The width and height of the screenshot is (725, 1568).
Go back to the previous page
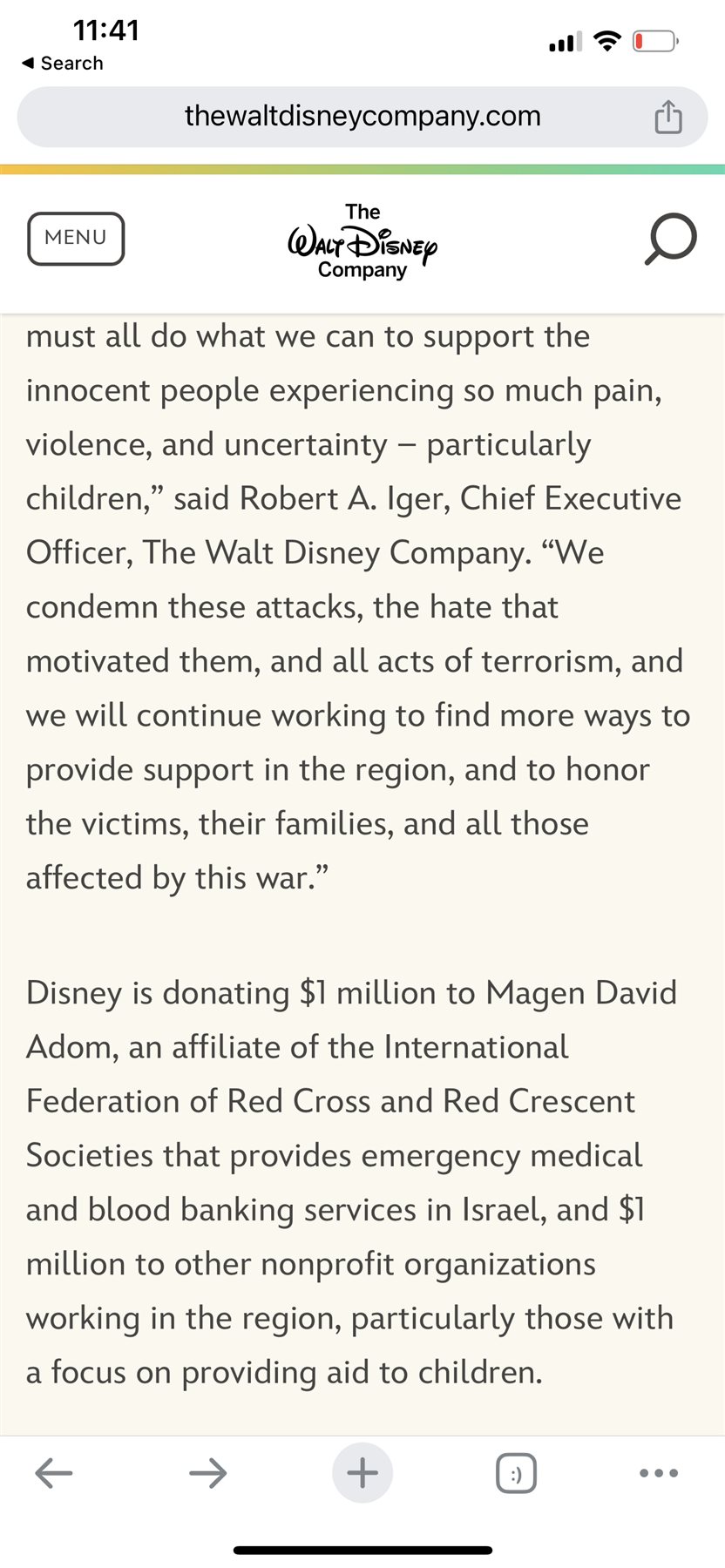point(53,1473)
